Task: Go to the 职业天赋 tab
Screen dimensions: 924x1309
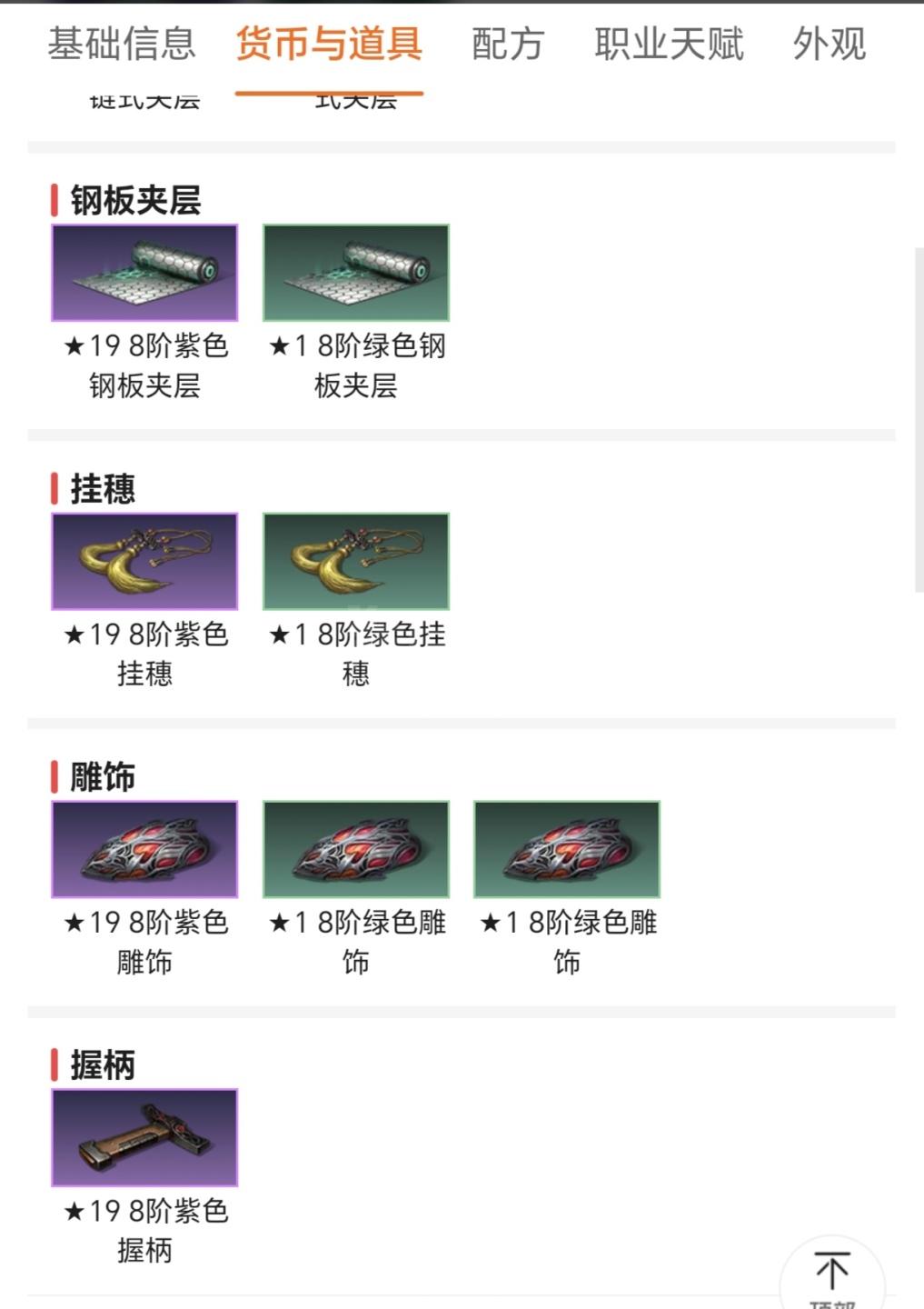Action: click(669, 44)
